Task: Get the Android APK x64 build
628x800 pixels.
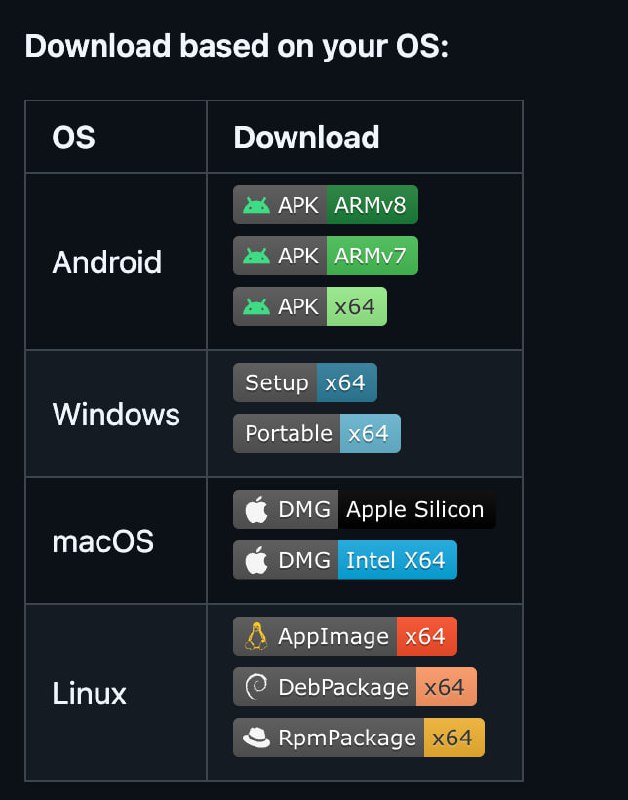Action: click(309, 307)
